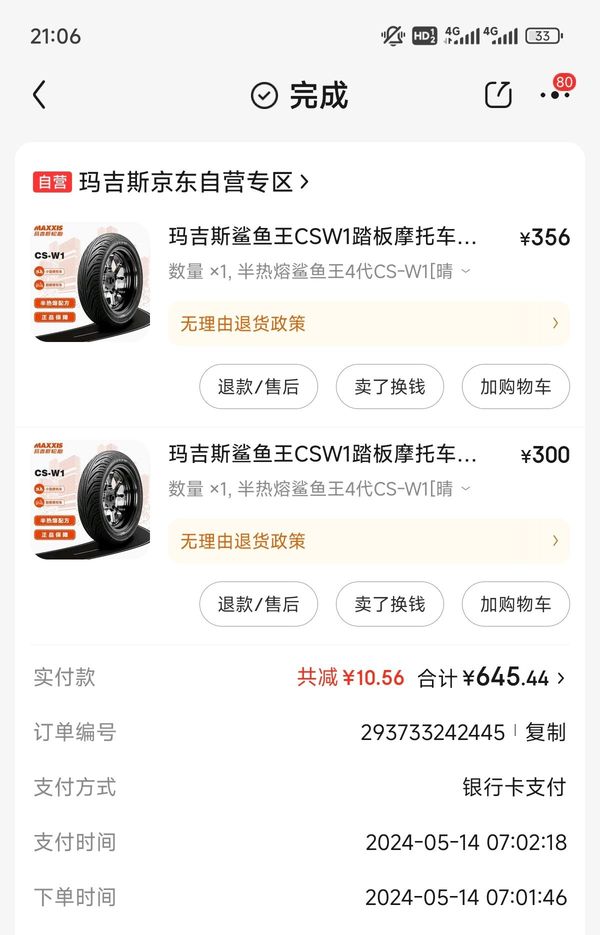Add the ¥300 tire to cart

click(515, 604)
